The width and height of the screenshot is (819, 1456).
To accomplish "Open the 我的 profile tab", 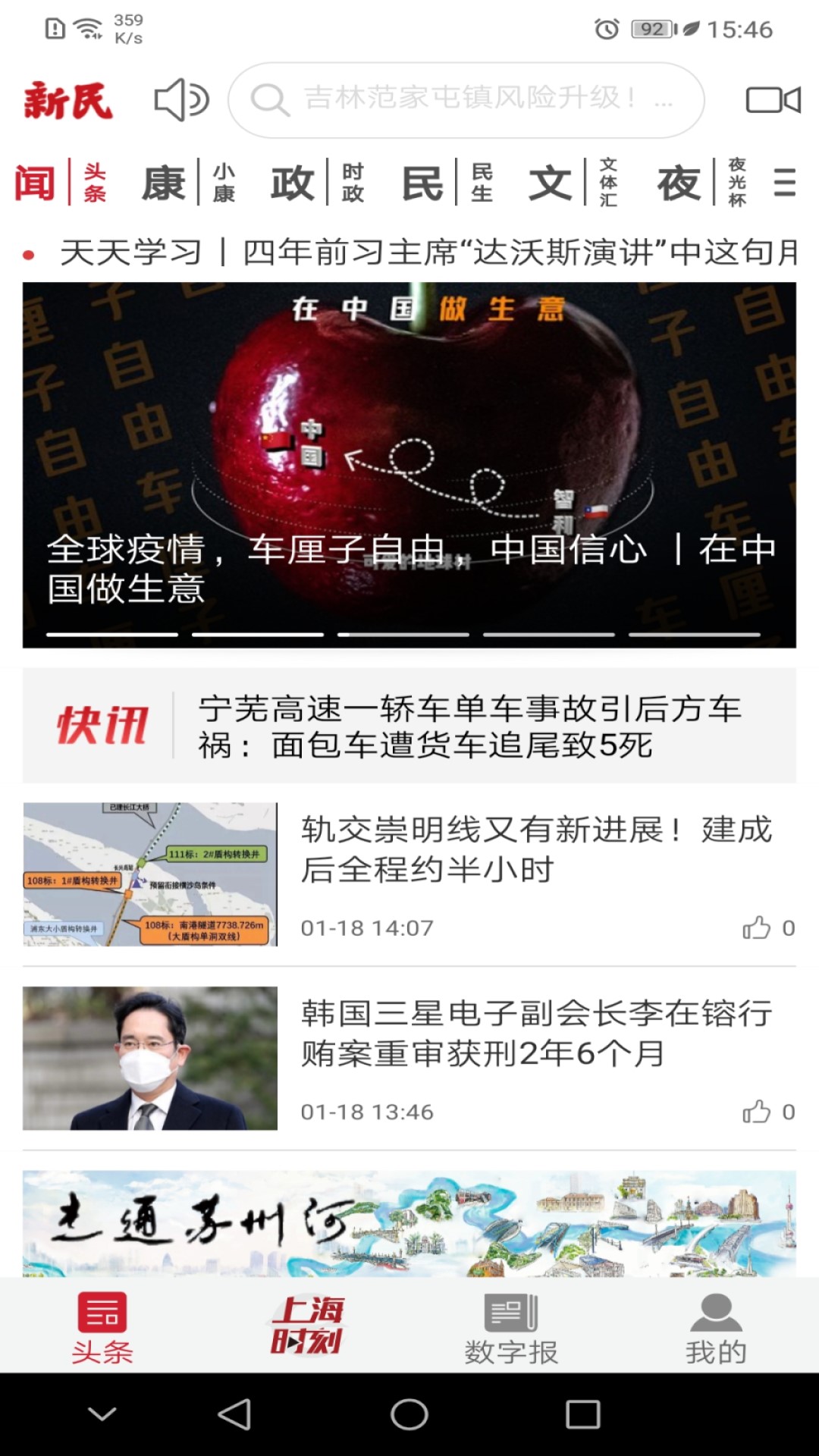I will 716,1327.
